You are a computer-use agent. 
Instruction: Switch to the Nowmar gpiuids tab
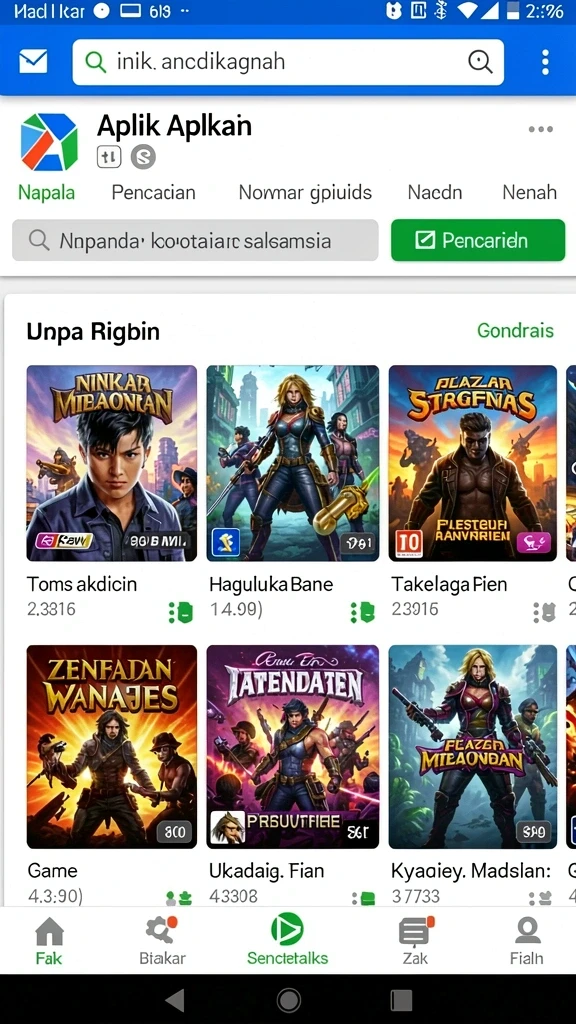pyautogui.click(x=305, y=192)
